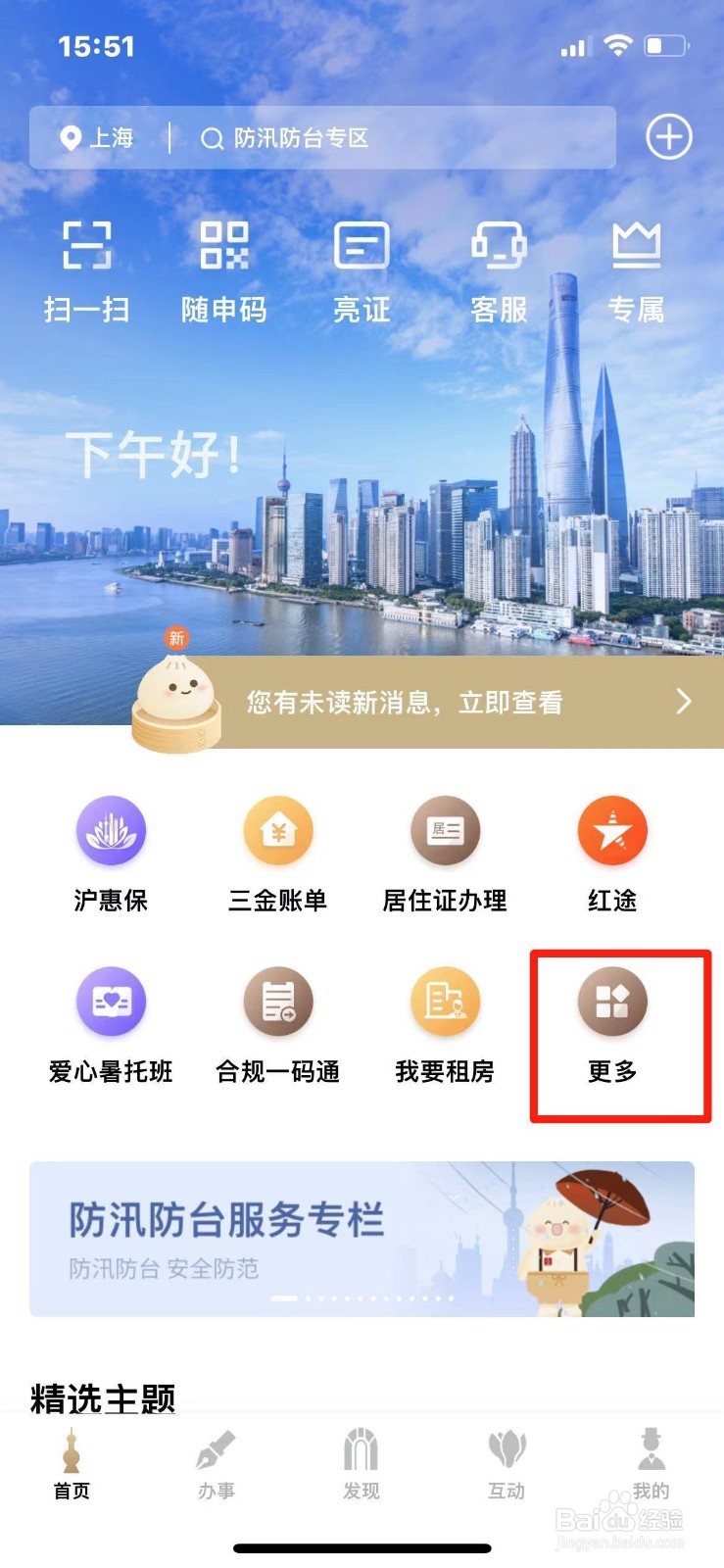Expand the unread message notification chevron

pyautogui.click(x=685, y=700)
